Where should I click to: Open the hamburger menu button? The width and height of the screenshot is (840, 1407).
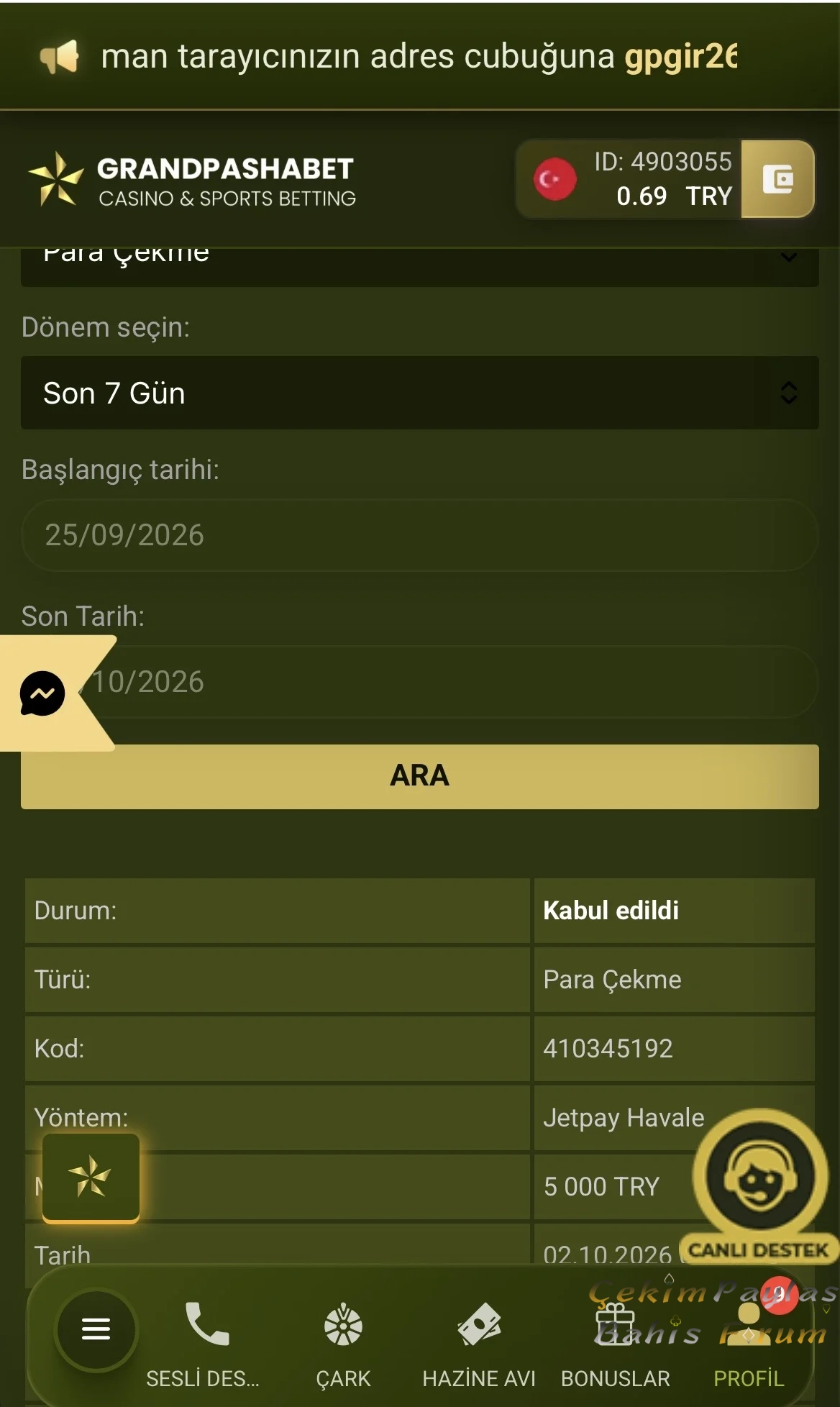[96, 1329]
